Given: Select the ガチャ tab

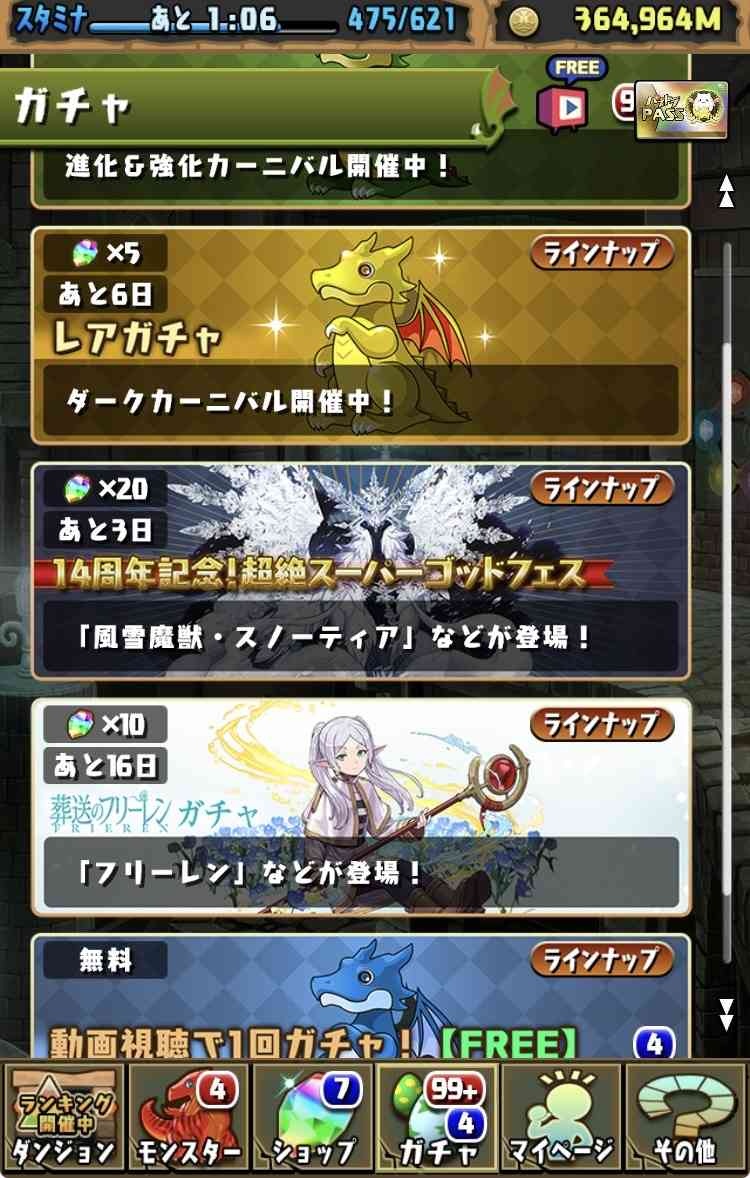Looking at the screenshot, I should (437, 1117).
